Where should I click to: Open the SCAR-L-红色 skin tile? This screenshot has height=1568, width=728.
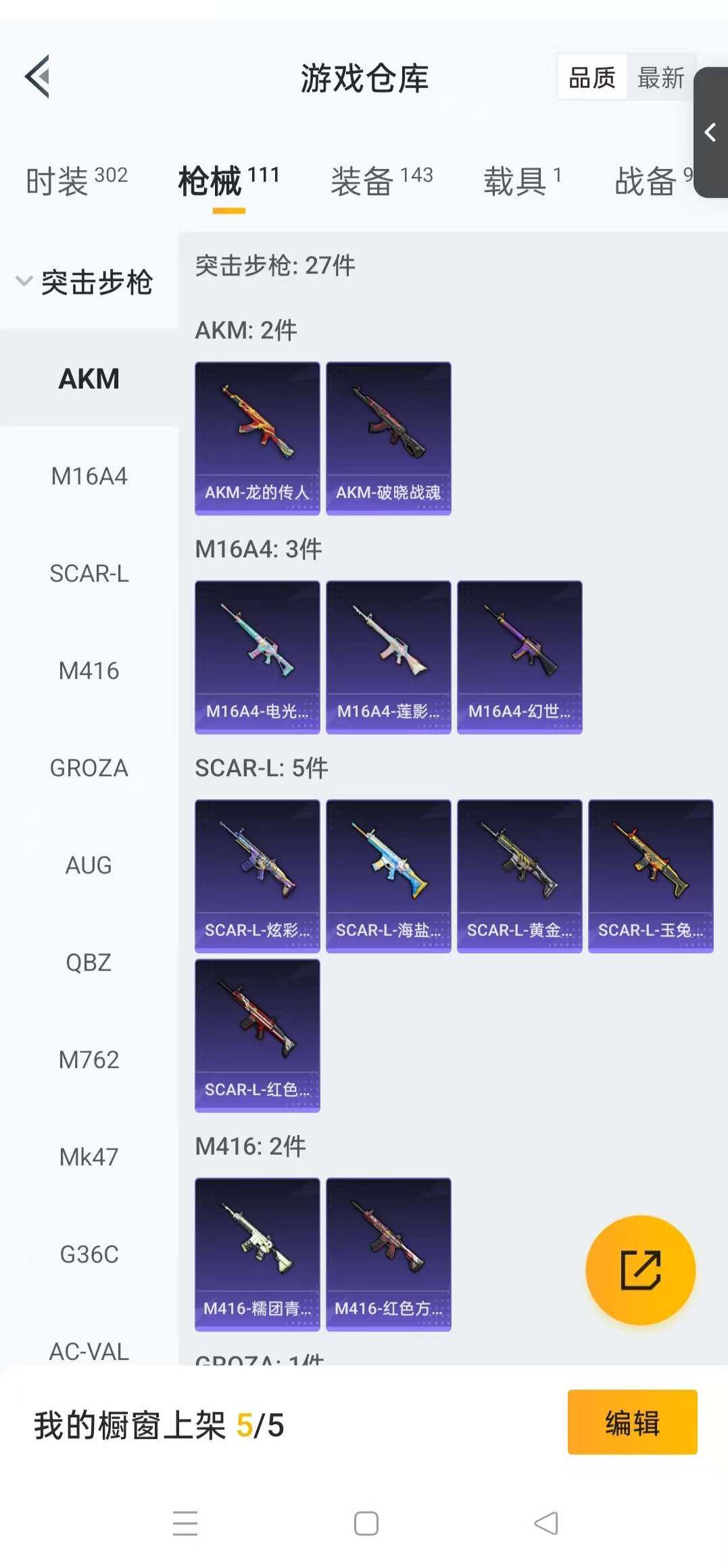(257, 1035)
